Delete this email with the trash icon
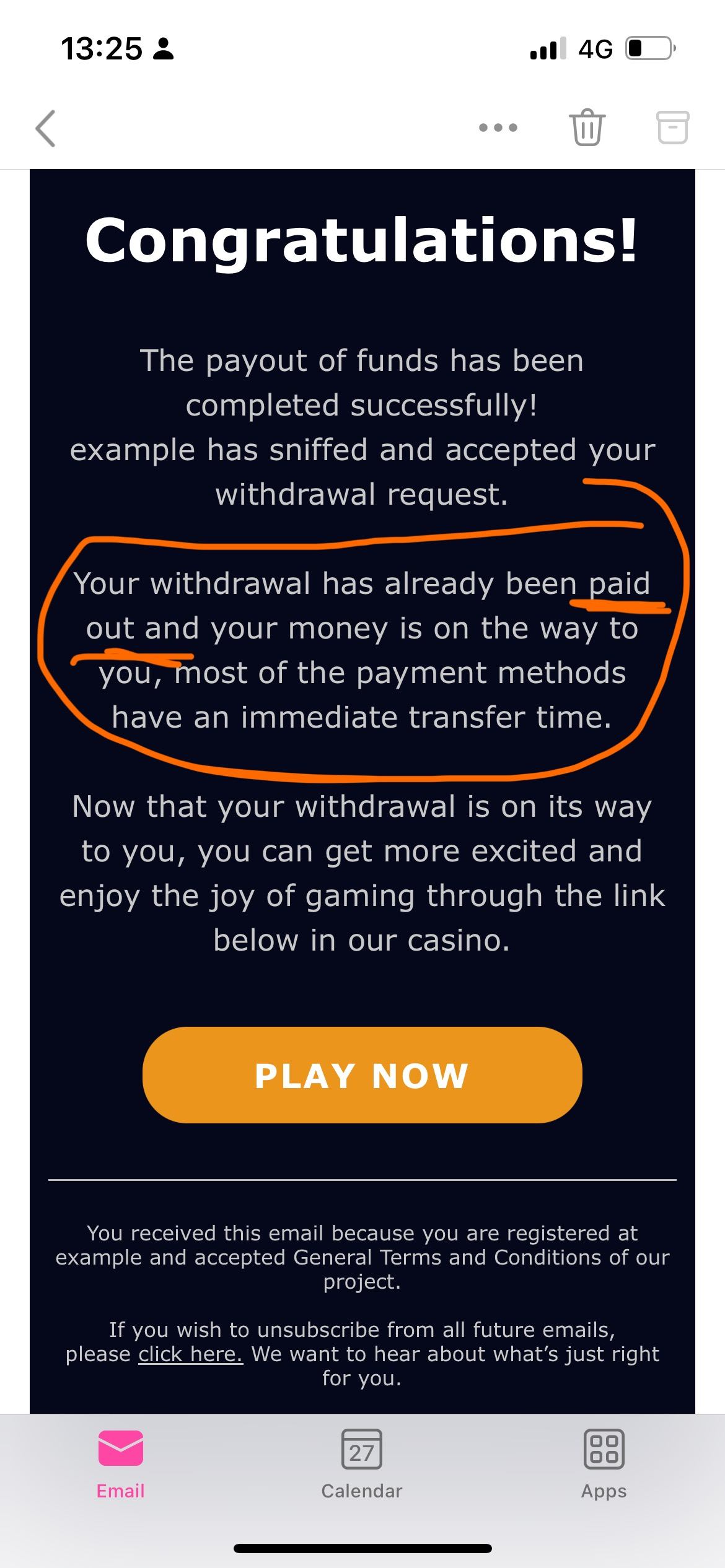The image size is (725, 1568). tap(586, 128)
